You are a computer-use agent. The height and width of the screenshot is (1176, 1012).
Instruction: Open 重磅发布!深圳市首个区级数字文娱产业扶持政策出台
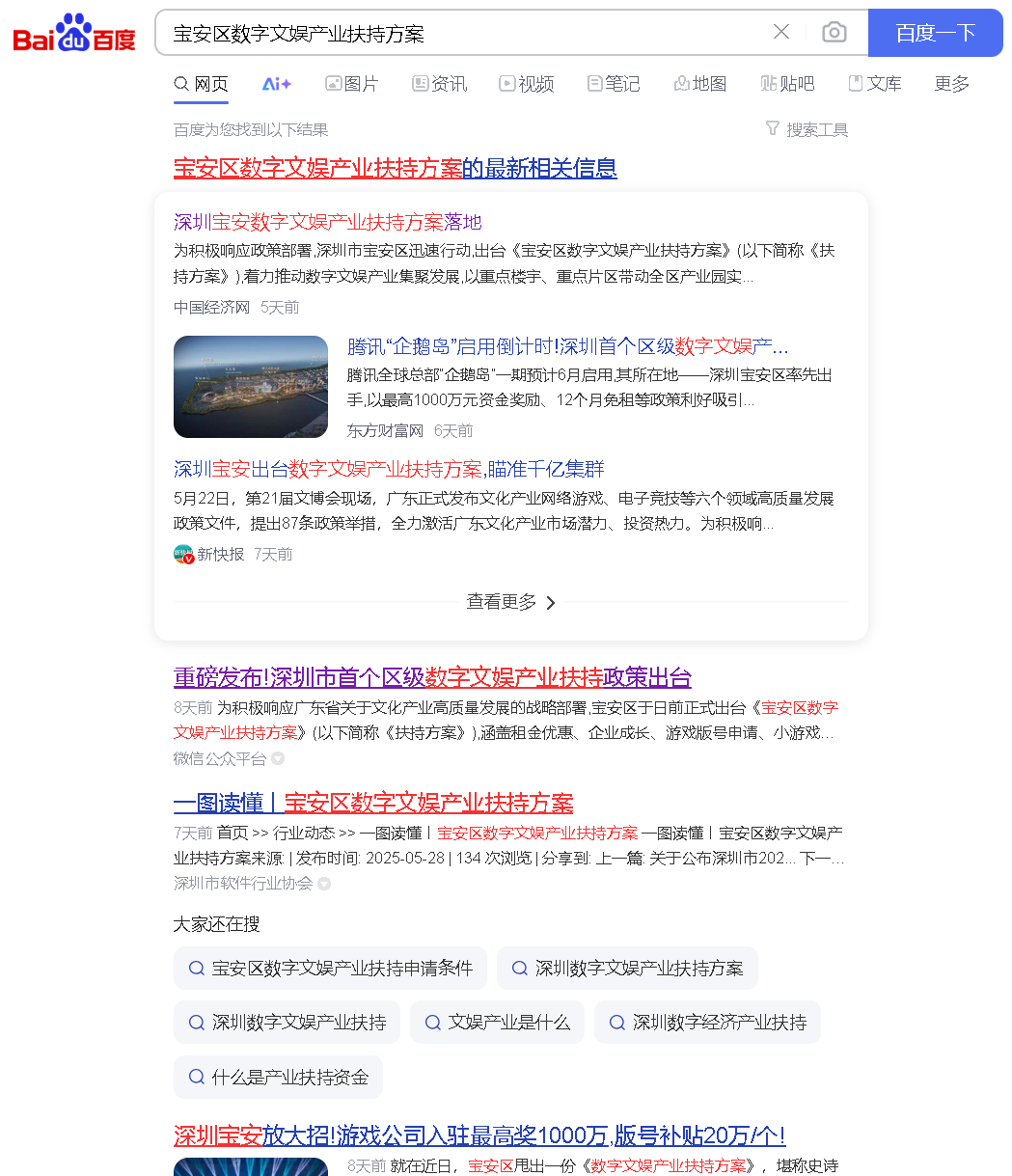click(432, 677)
